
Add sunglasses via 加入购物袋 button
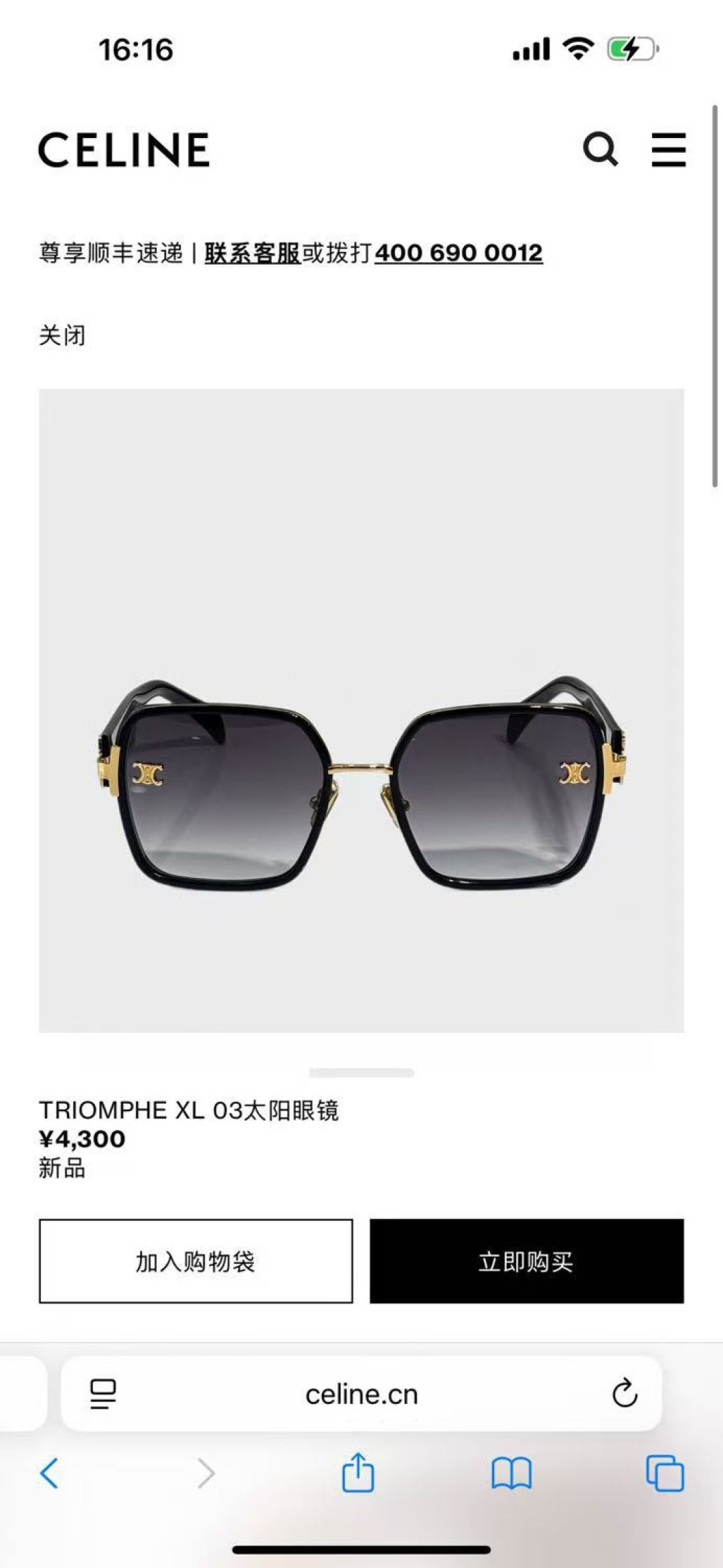[195, 1261]
